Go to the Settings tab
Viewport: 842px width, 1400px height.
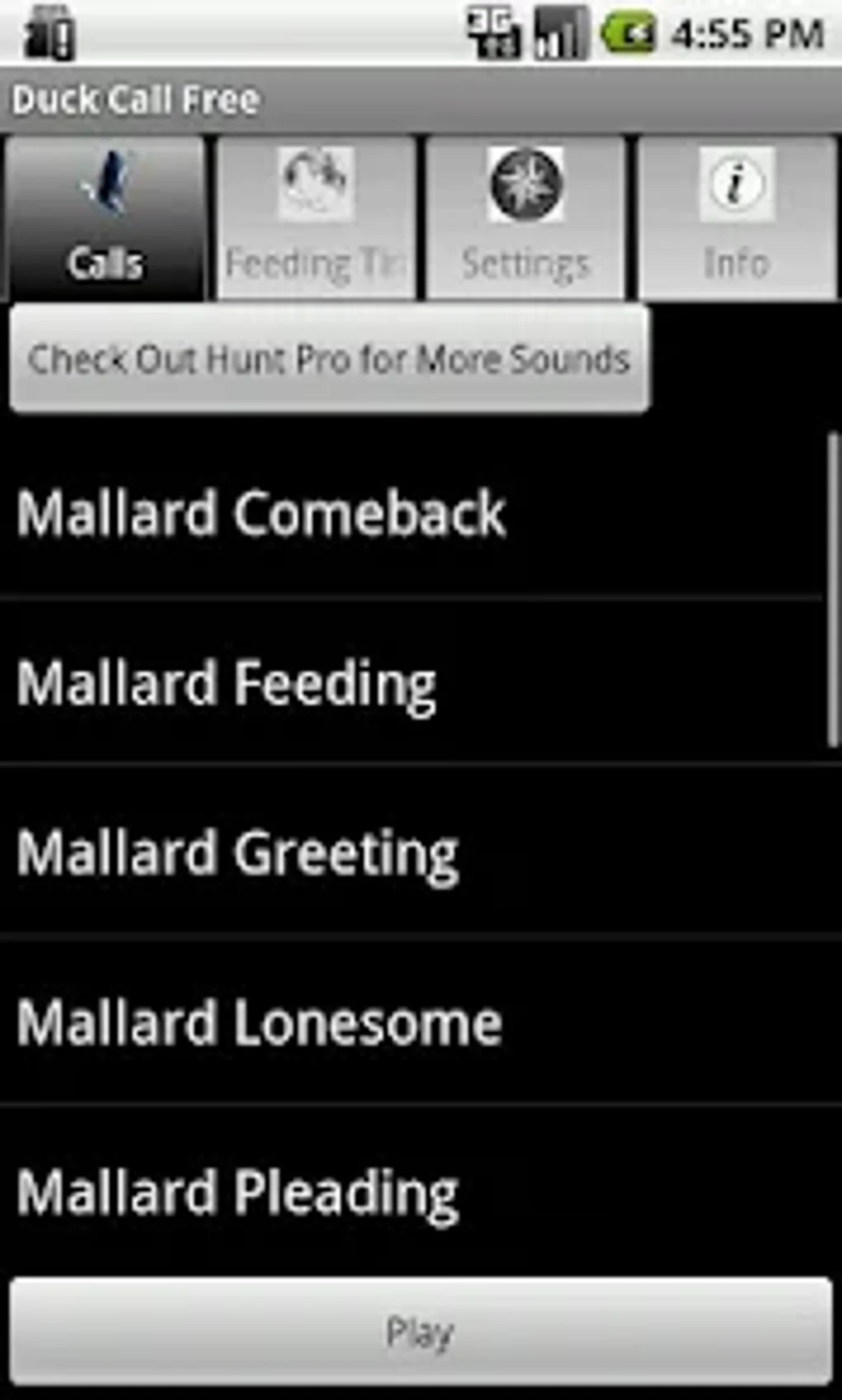pos(526,218)
